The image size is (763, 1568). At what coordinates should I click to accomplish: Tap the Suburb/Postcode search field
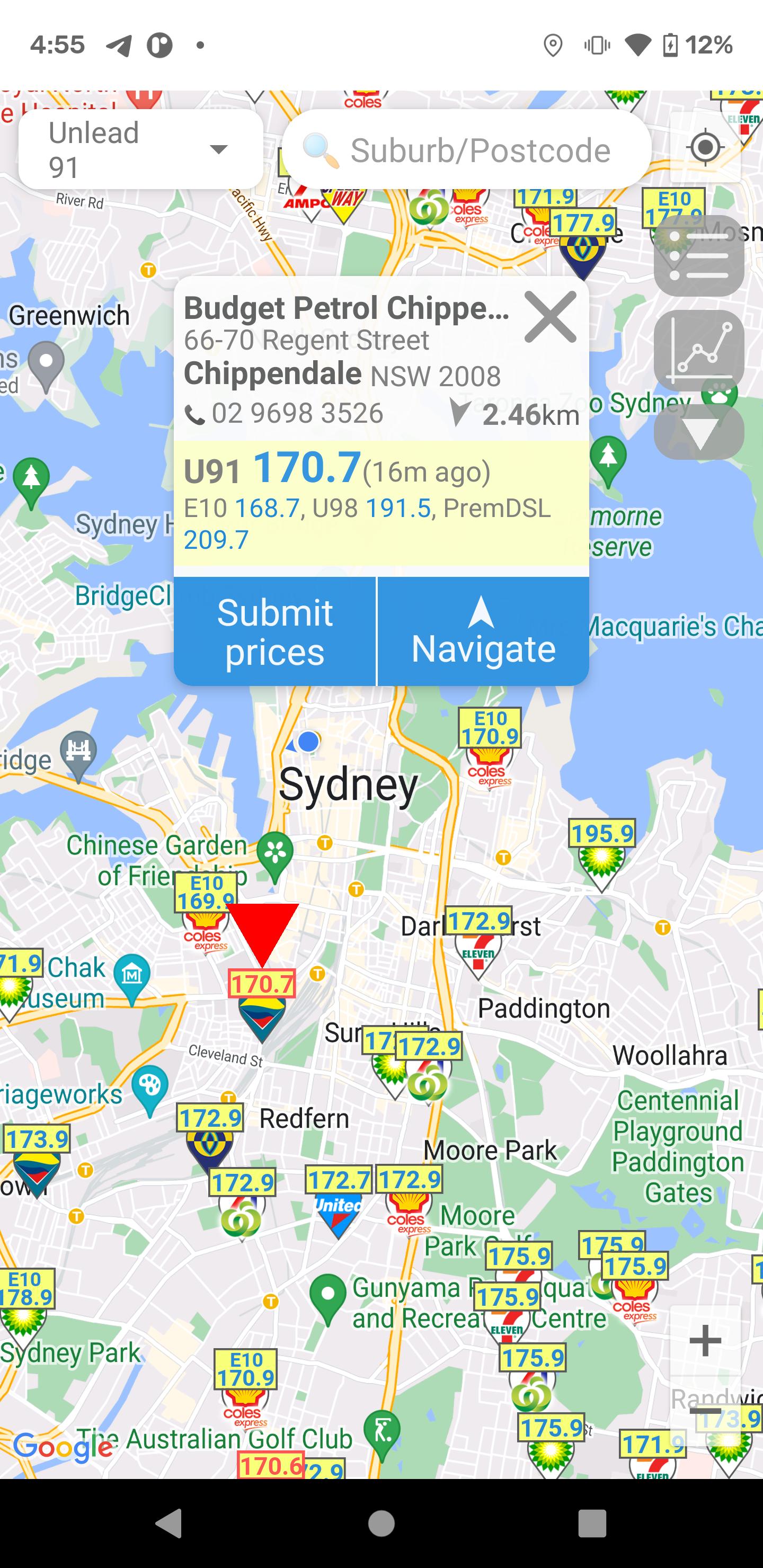(x=466, y=150)
